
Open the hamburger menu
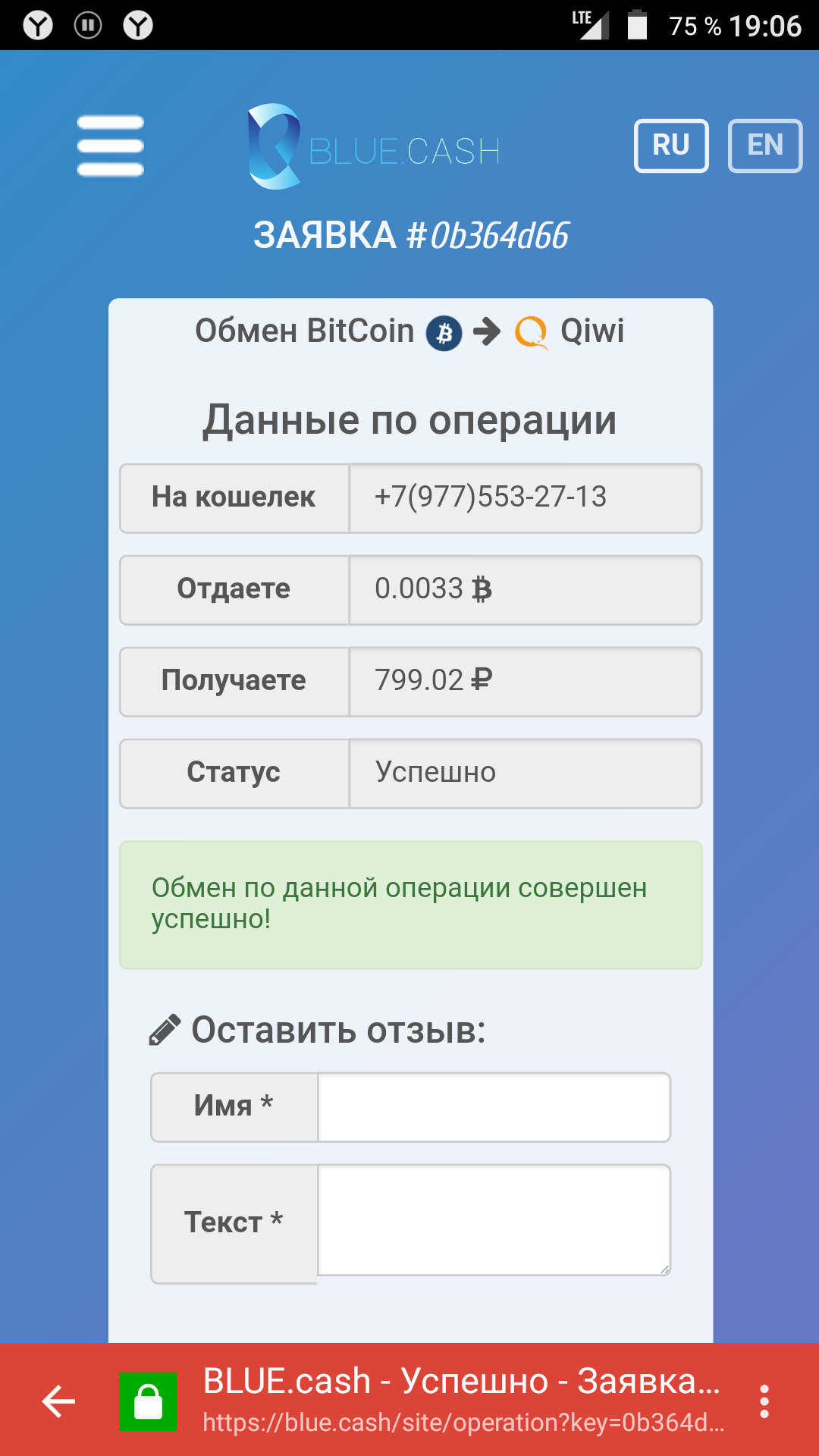111,146
